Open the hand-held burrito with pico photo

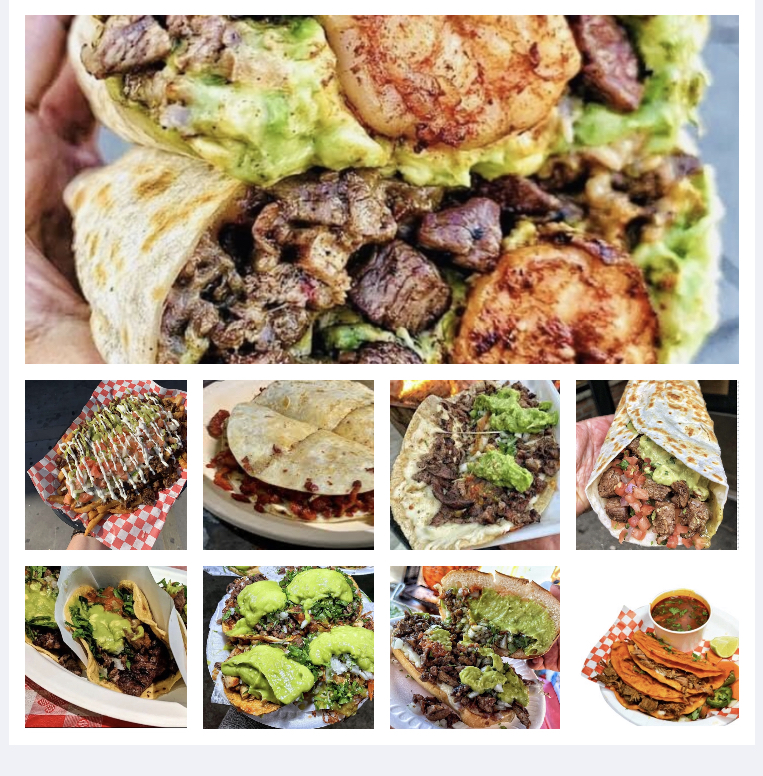pyautogui.click(x=656, y=465)
